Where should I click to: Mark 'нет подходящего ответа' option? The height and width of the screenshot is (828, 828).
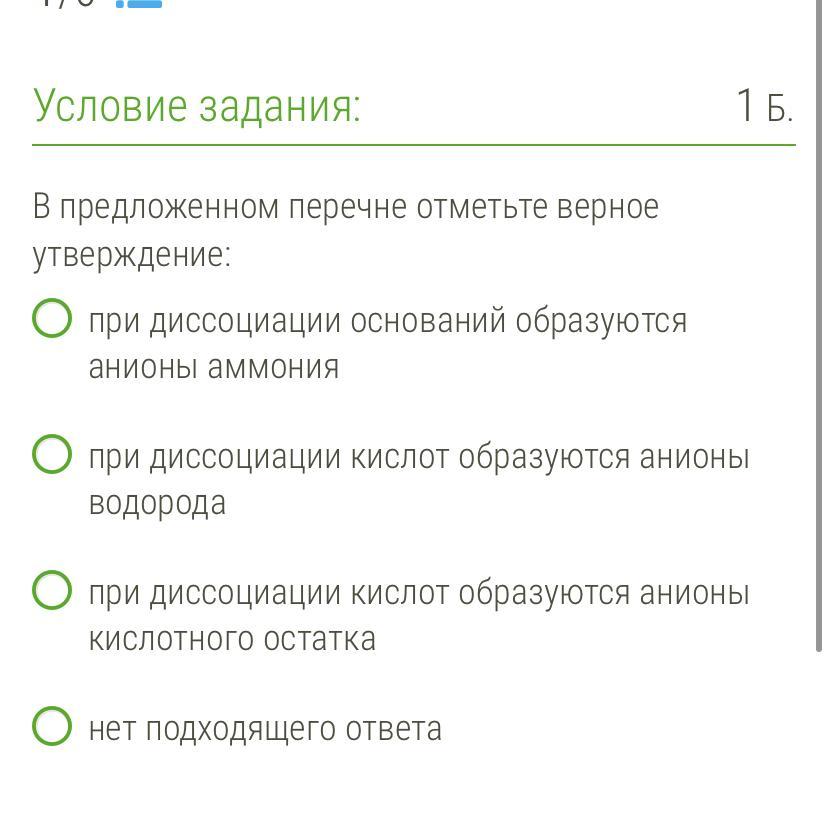click(x=52, y=726)
